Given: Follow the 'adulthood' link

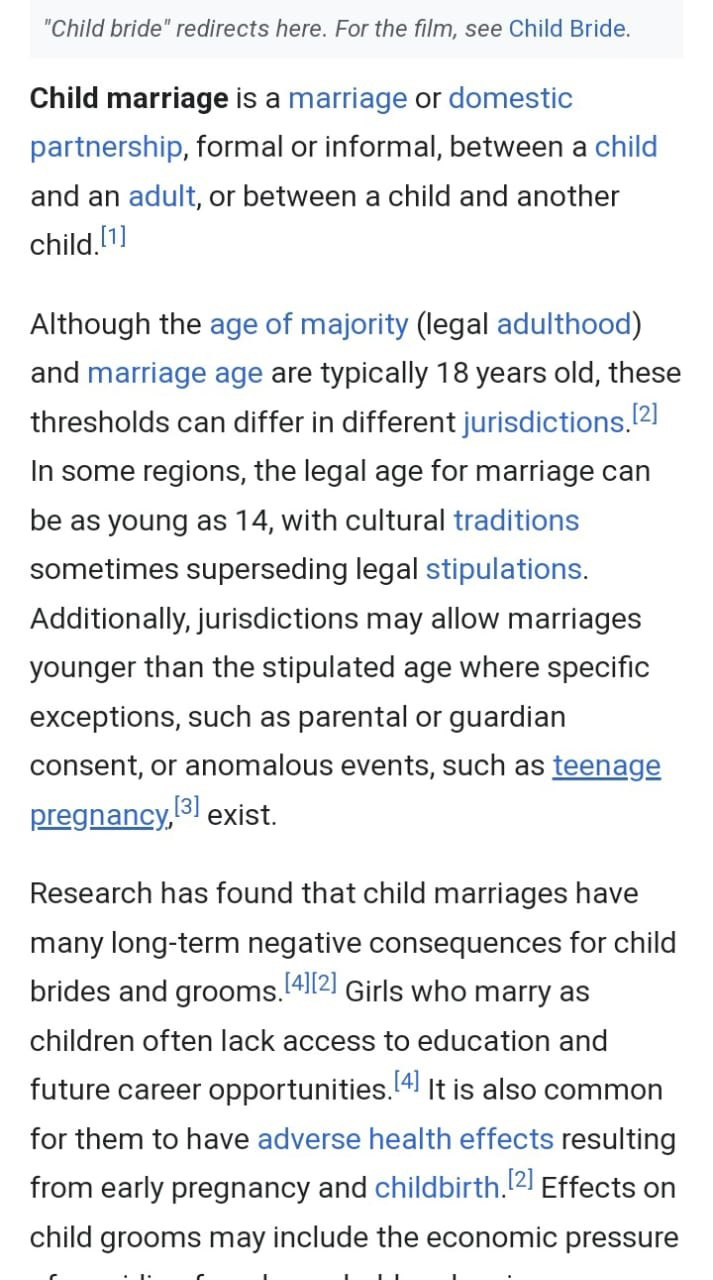Looking at the screenshot, I should [x=564, y=325].
